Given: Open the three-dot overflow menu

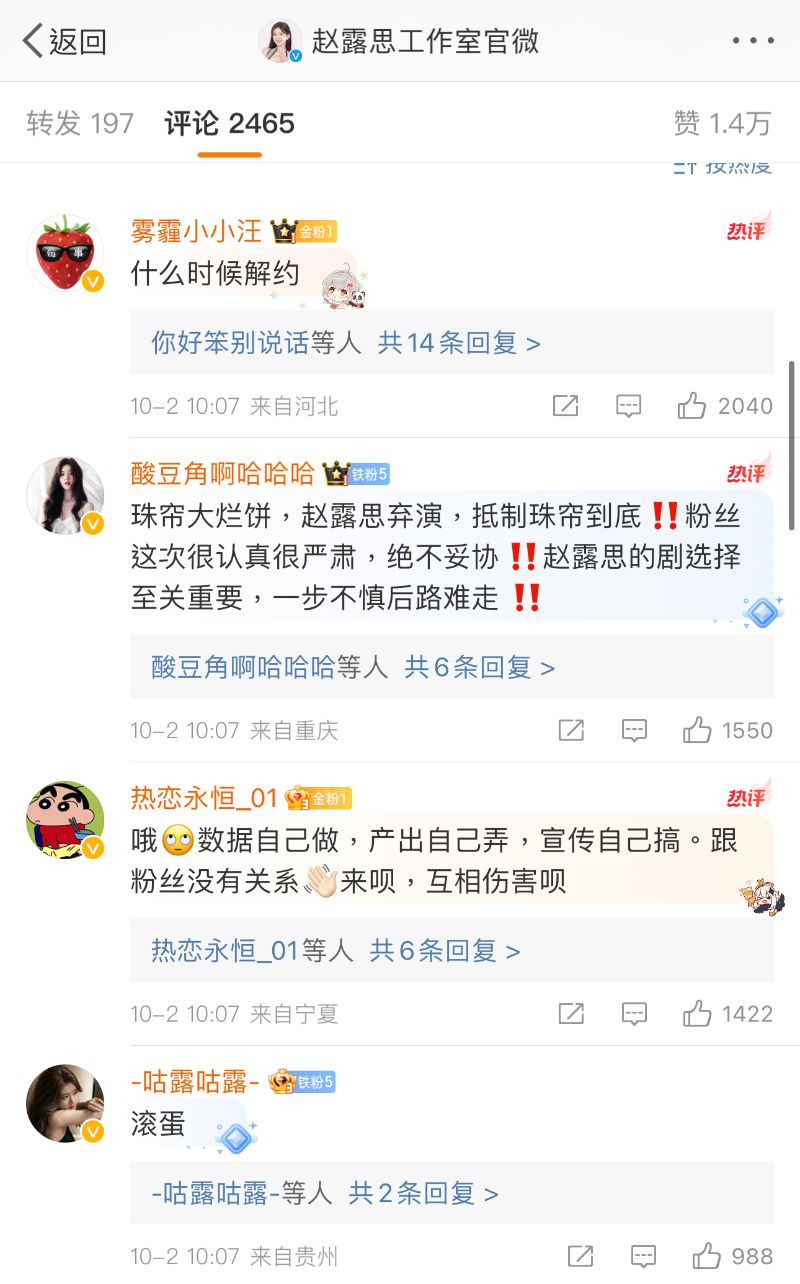Looking at the screenshot, I should (752, 41).
